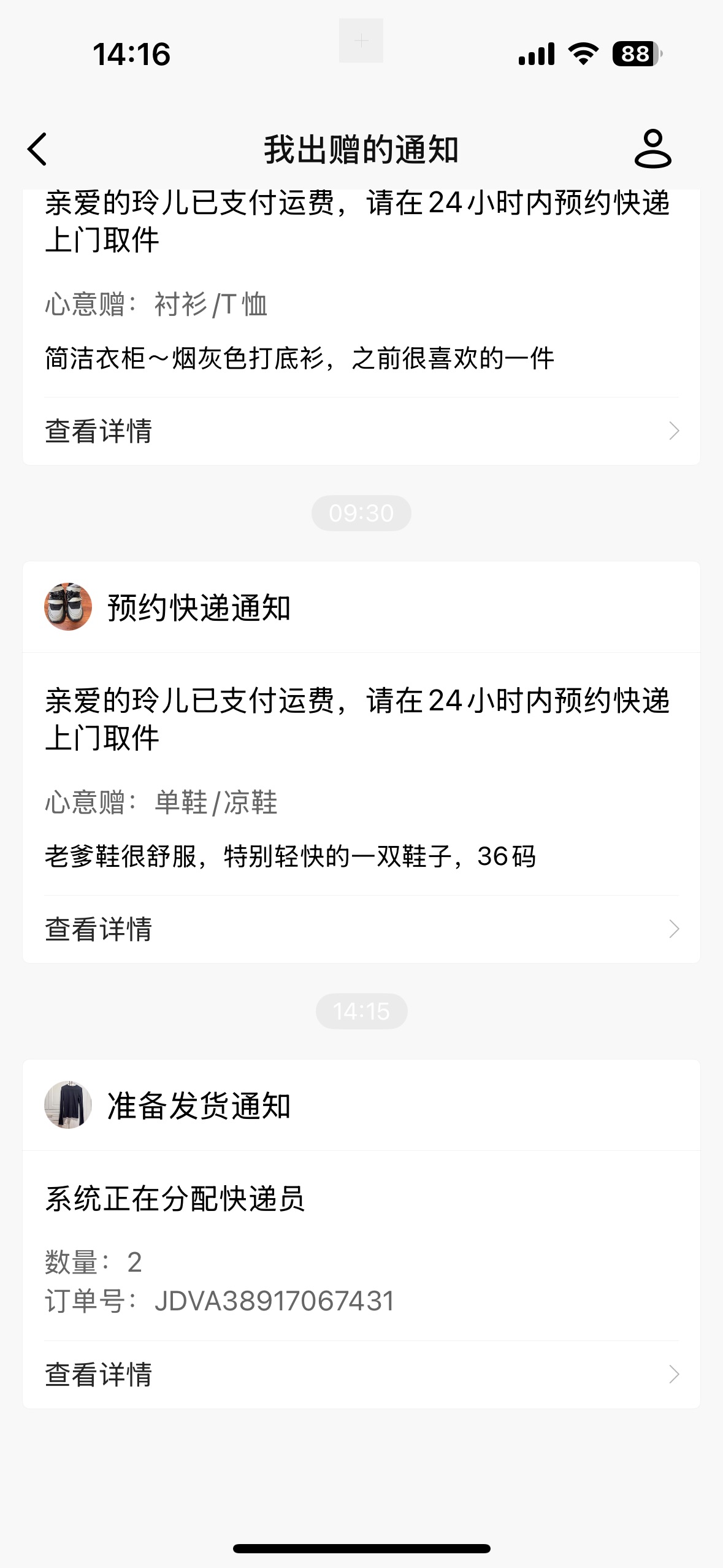The height and width of the screenshot is (1568, 723).
Task: Go back from 我出赠的通知 page
Action: pyautogui.click(x=38, y=149)
